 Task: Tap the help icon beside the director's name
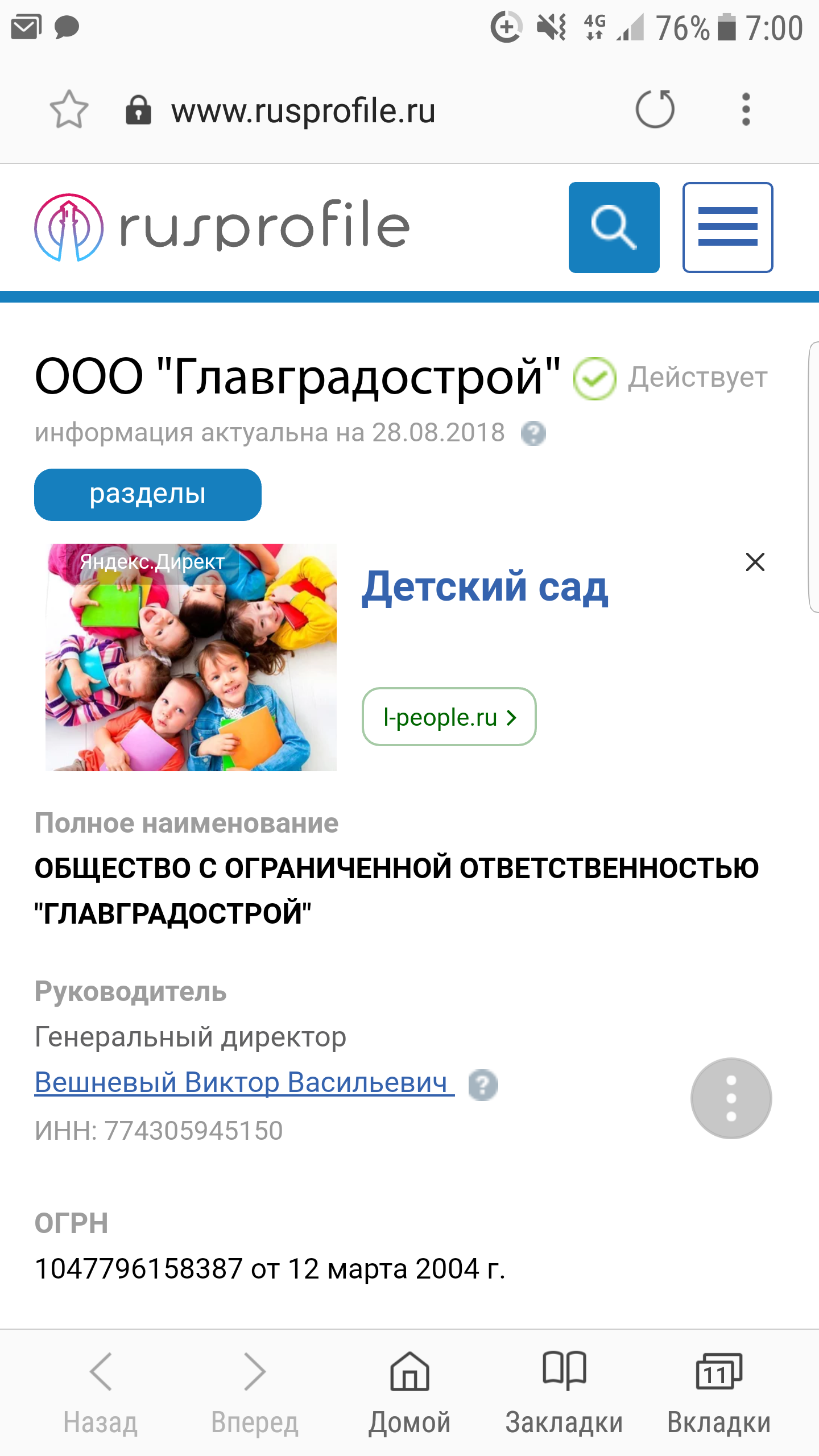(x=483, y=1085)
